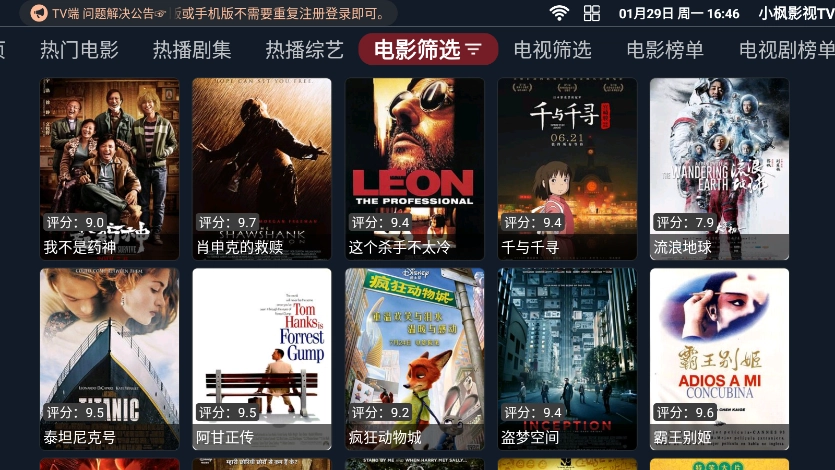Switch to the 热门电影 tab
The height and width of the screenshot is (470, 835).
coord(79,50)
